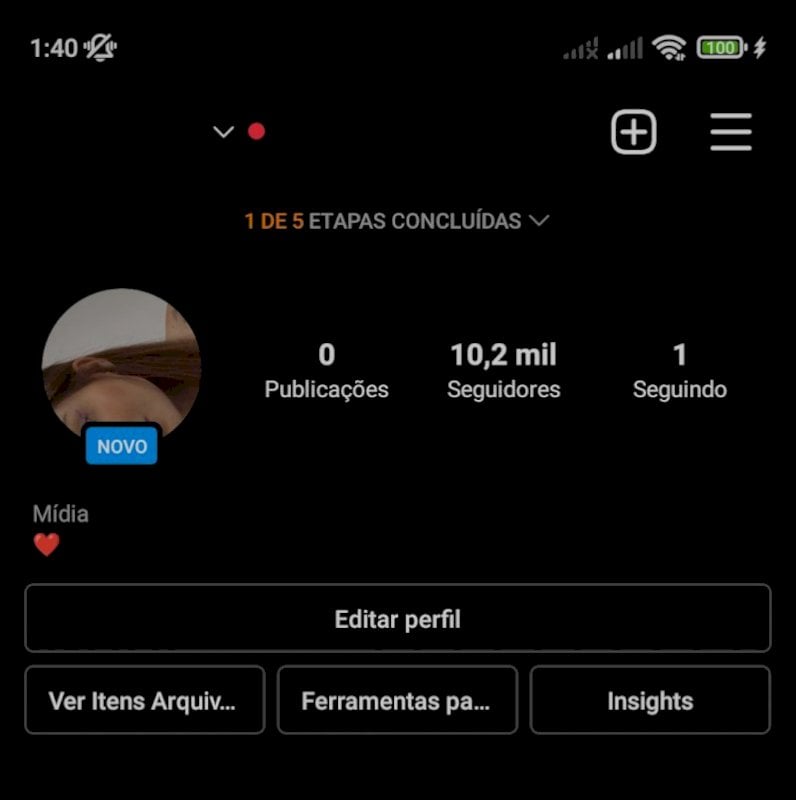Tap the Publicações counter

click(325, 370)
